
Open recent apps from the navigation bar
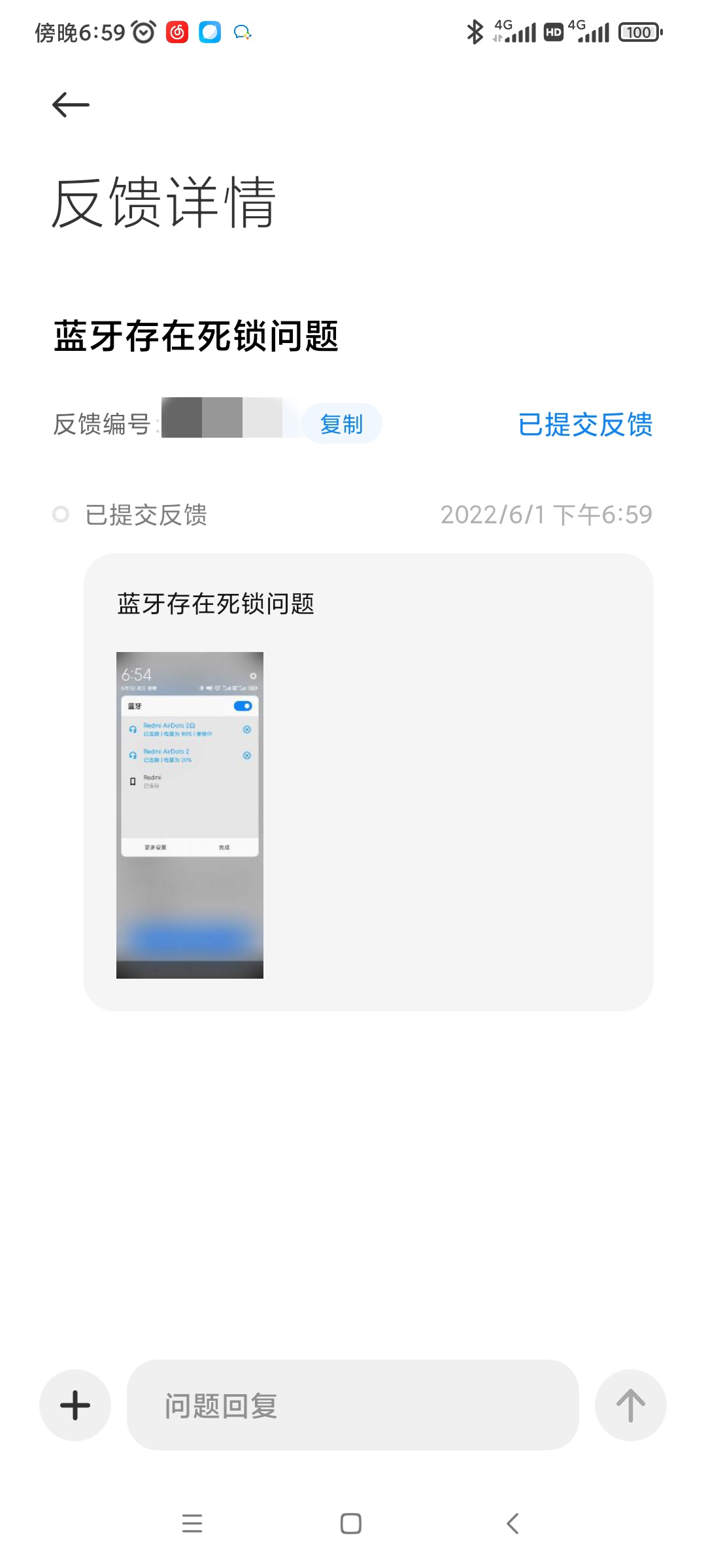tap(192, 1524)
